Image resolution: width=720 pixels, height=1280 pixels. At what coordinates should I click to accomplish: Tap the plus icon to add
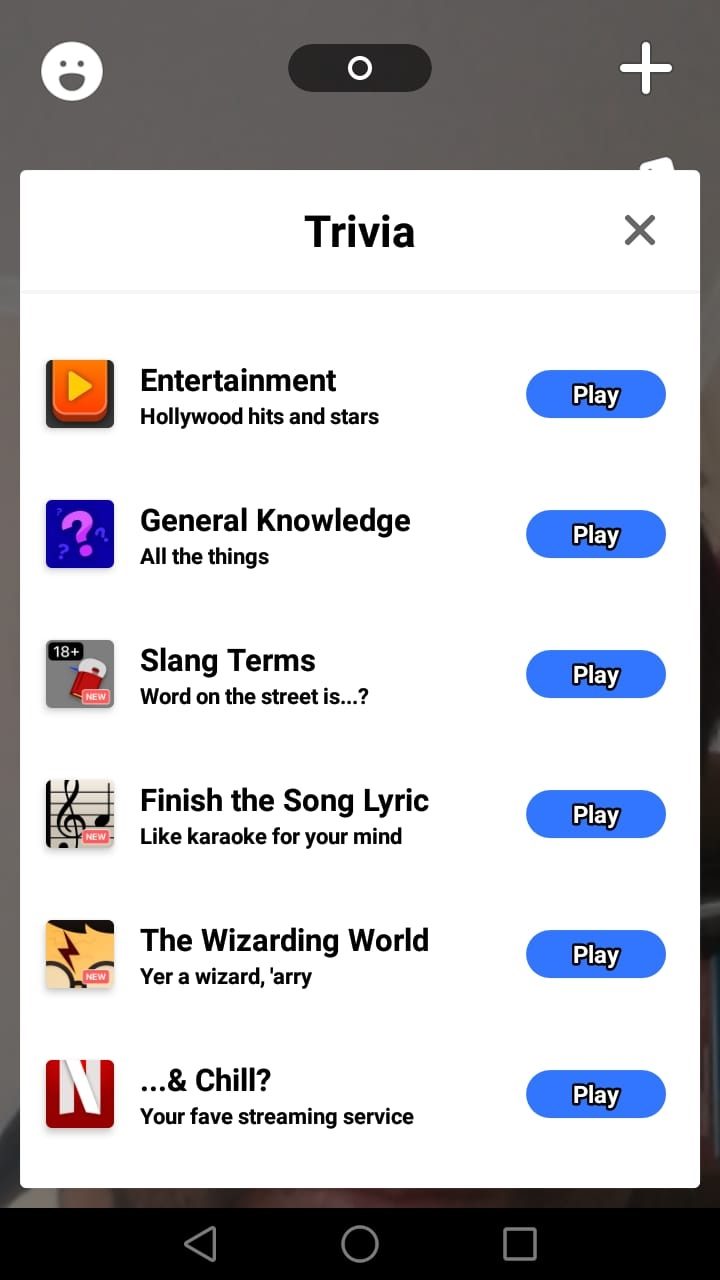[646, 68]
